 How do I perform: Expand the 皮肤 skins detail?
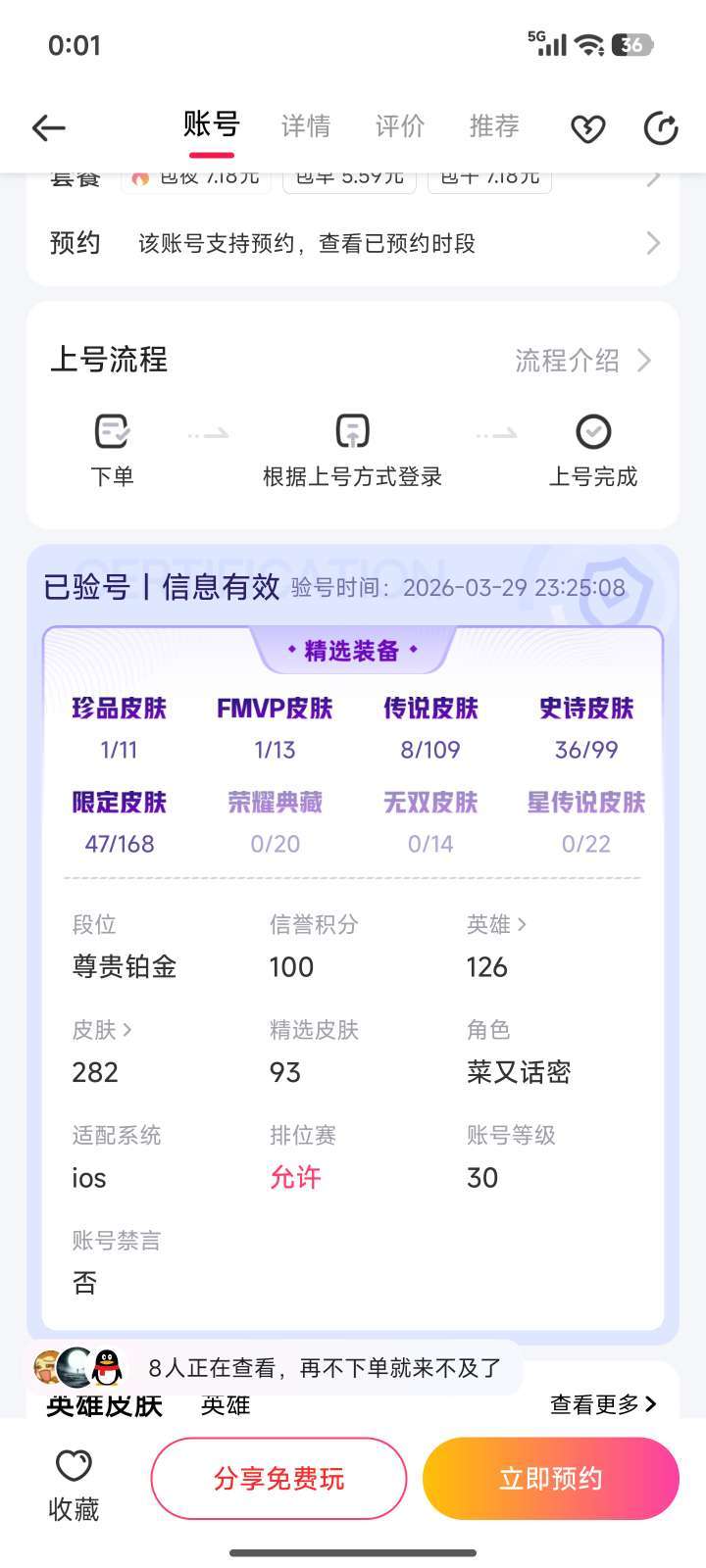[x=101, y=1030]
